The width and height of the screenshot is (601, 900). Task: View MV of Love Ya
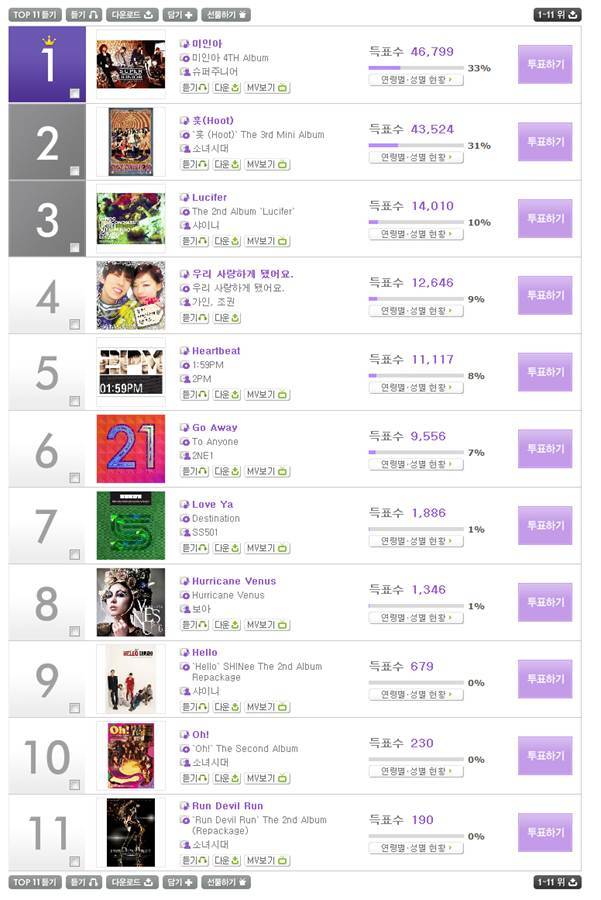click(x=267, y=548)
